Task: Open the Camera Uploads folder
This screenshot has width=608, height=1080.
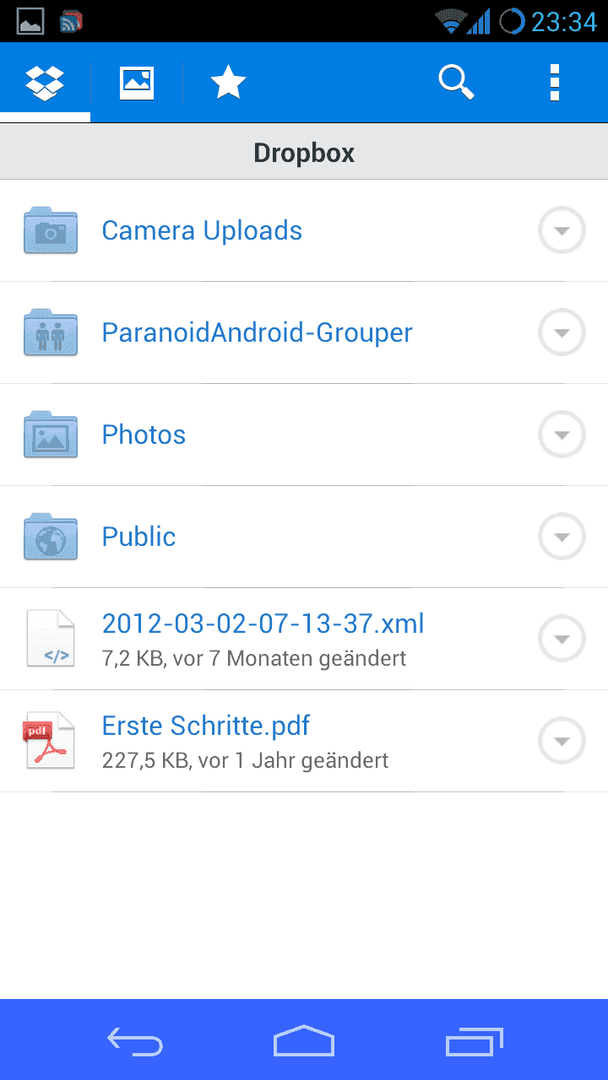Action: (202, 231)
